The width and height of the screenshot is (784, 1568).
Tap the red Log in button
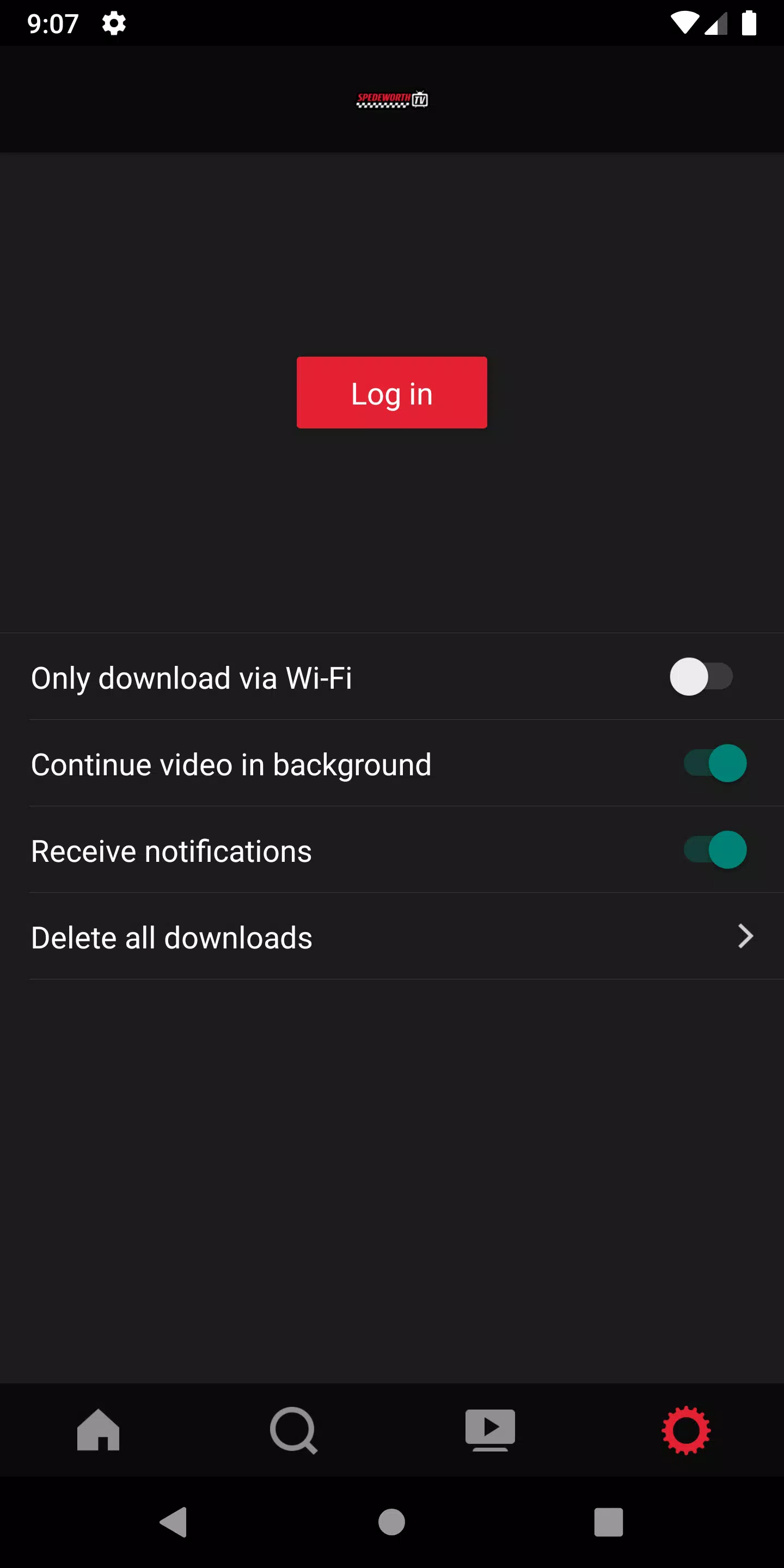[x=391, y=393]
